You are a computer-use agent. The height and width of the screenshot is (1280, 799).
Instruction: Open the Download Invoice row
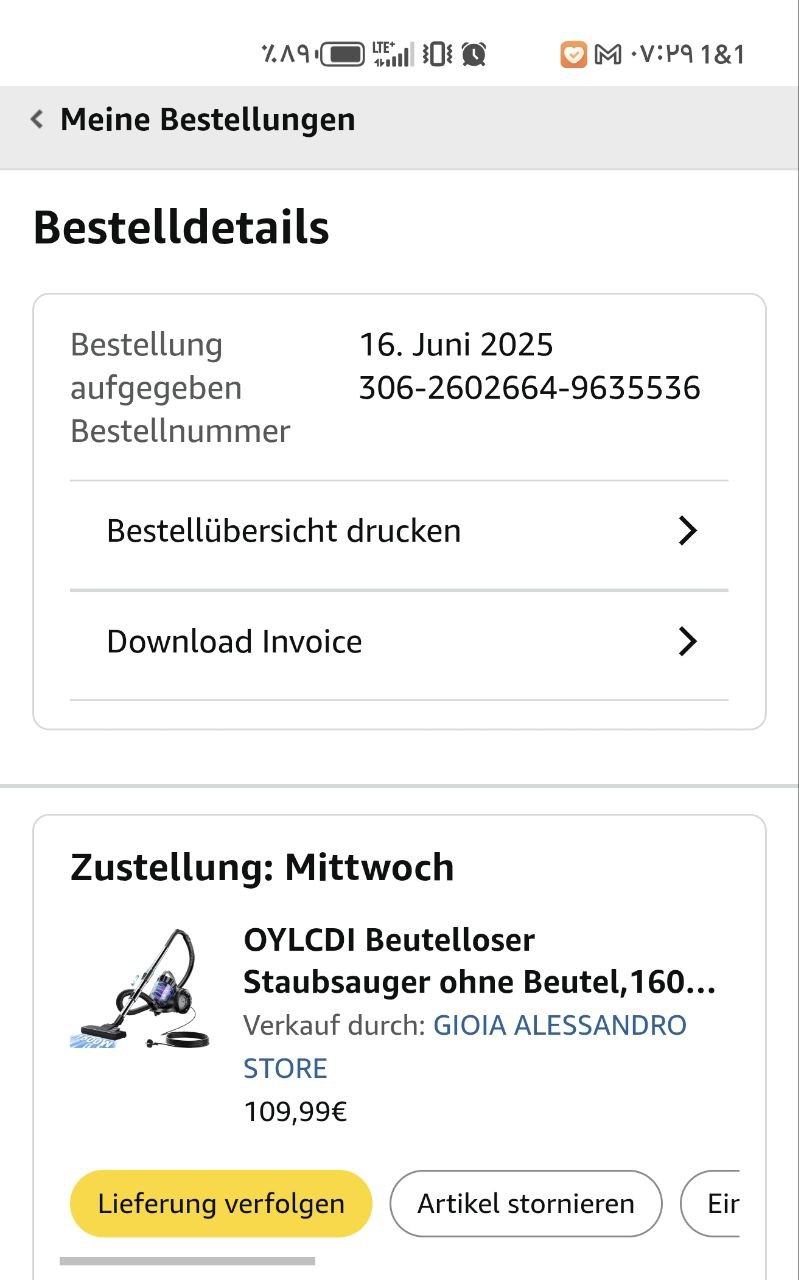coord(399,642)
